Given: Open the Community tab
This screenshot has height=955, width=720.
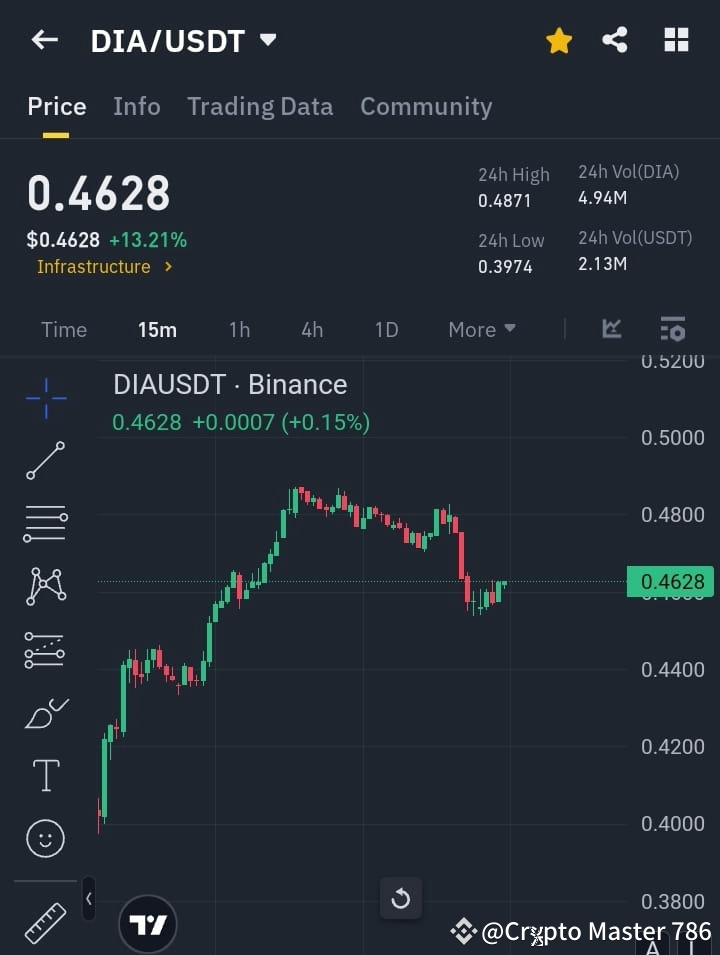Looking at the screenshot, I should tap(426, 106).
